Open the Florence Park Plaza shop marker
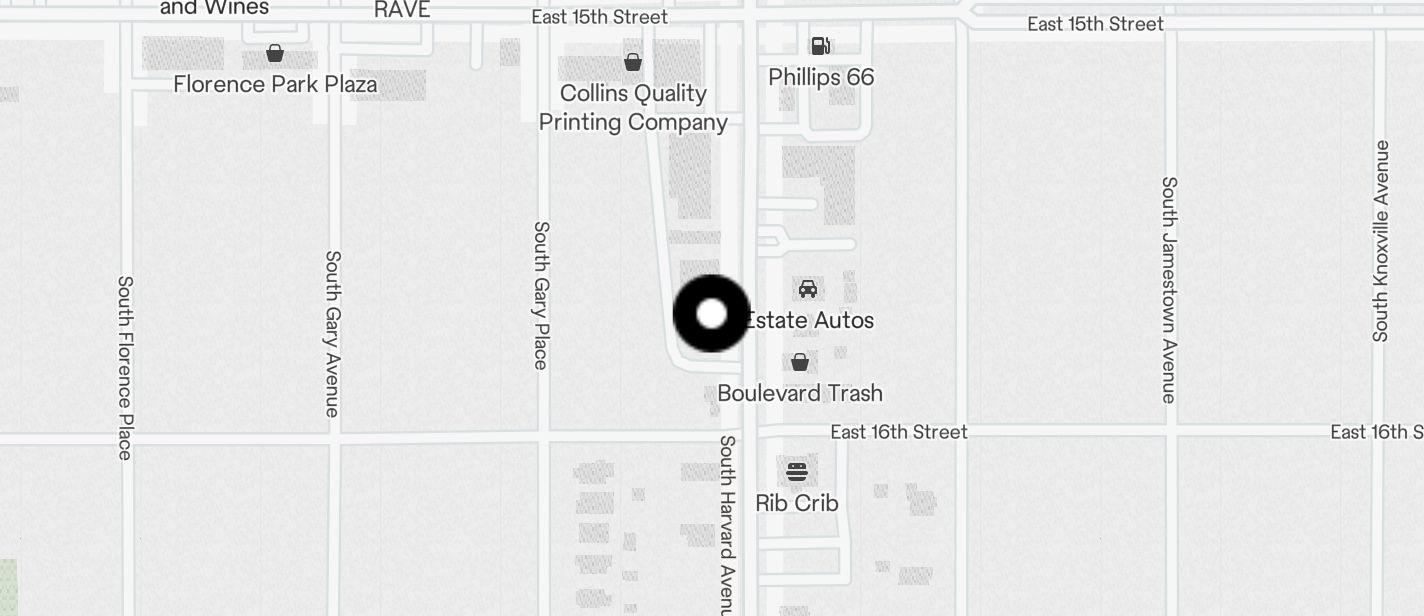The image size is (1424, 616). coord(275,53)
